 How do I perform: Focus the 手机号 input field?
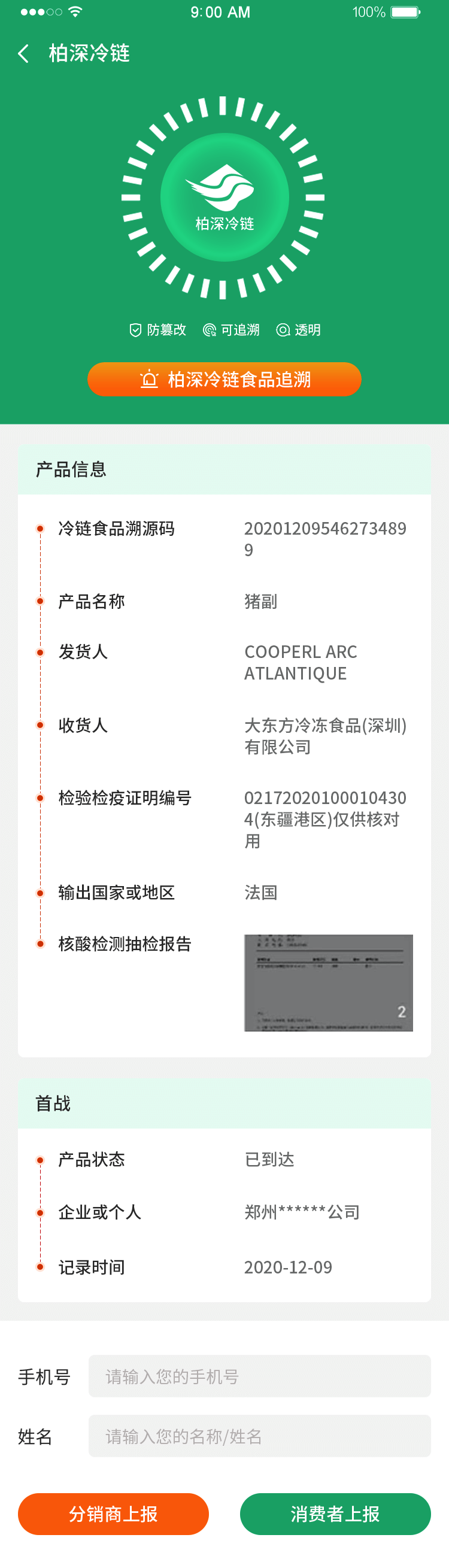point(259,1376)
